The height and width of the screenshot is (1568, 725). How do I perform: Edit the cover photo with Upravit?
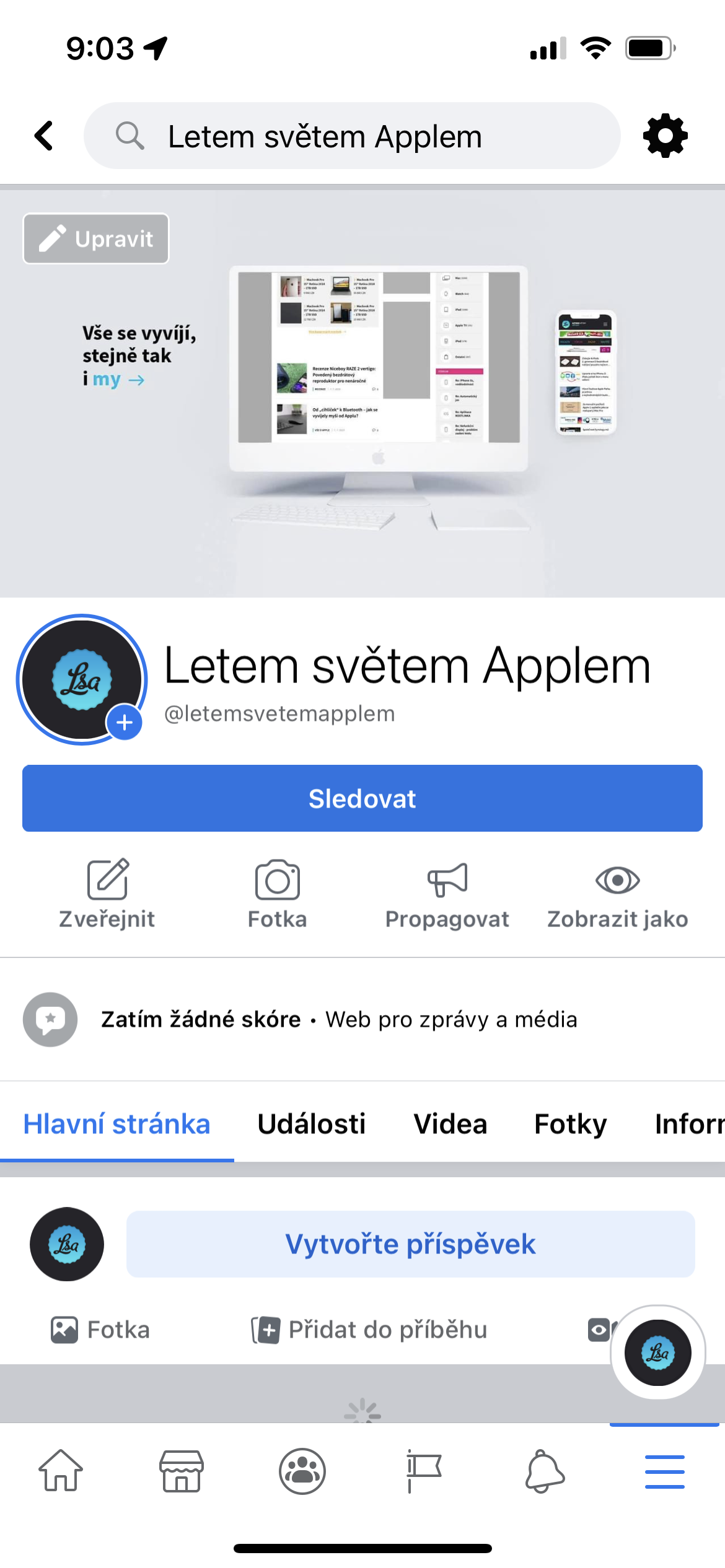pyautogui.click(x=96, y=238)
